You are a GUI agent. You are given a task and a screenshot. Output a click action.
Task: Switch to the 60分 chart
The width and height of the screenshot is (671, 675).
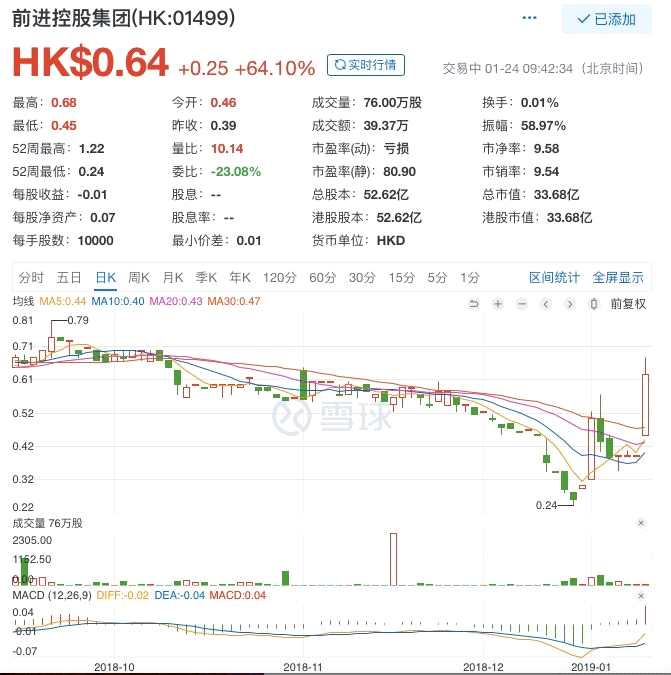(322, 277)
